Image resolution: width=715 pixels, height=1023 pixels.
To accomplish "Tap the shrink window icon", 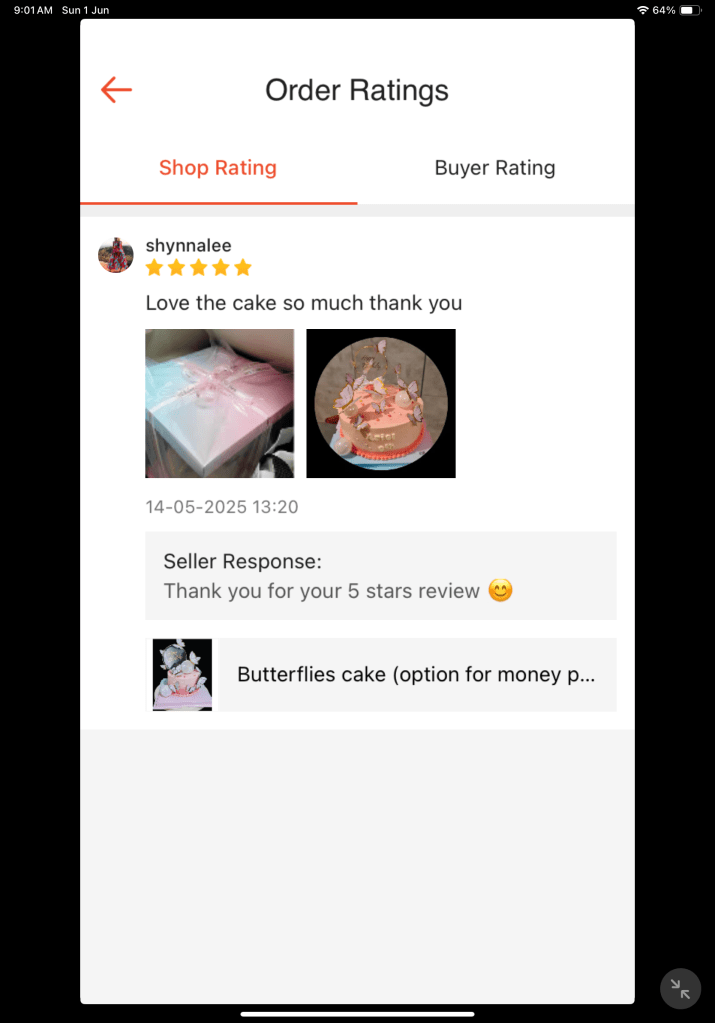I will (680, 989).
